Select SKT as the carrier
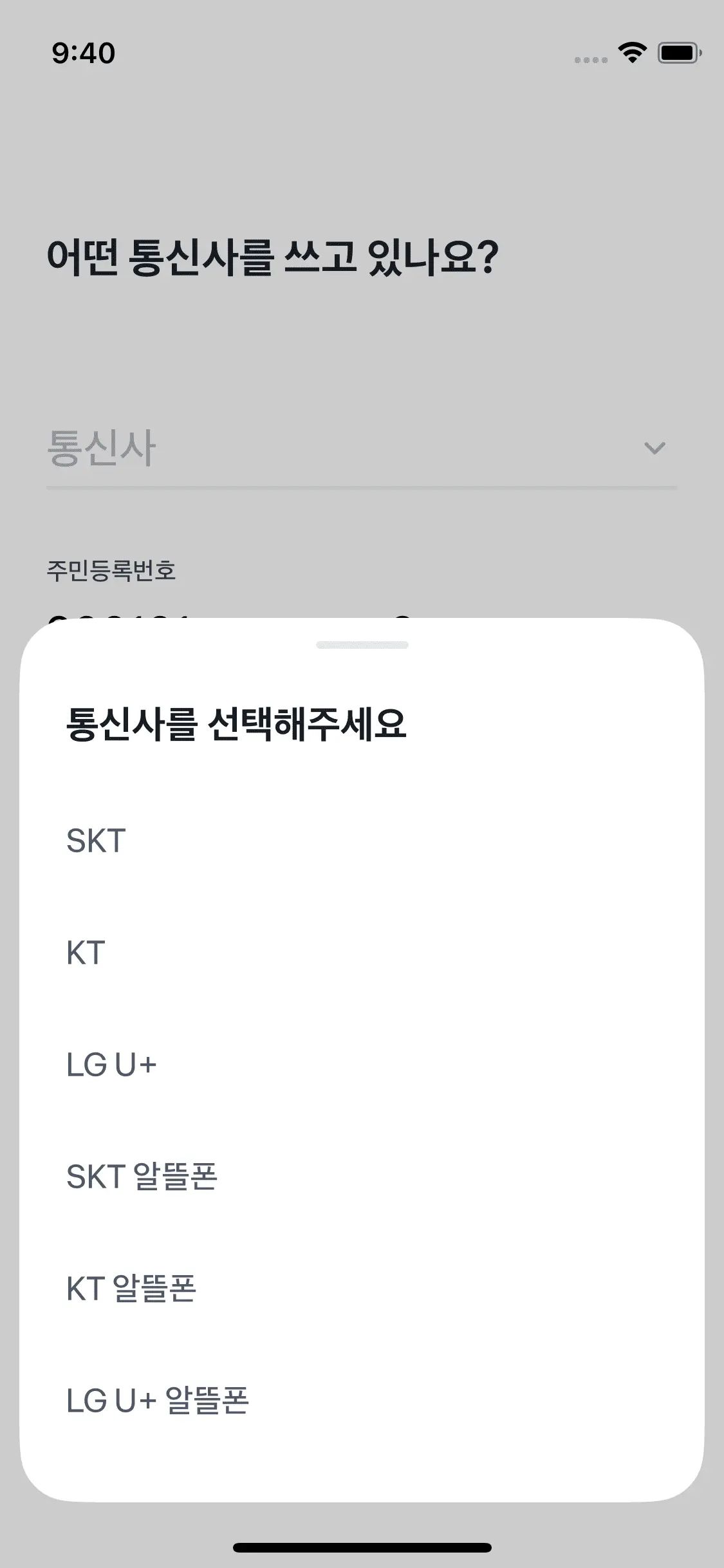This screenshot has width=724, height=1568. pyautogui.click(x=362, y=841)
